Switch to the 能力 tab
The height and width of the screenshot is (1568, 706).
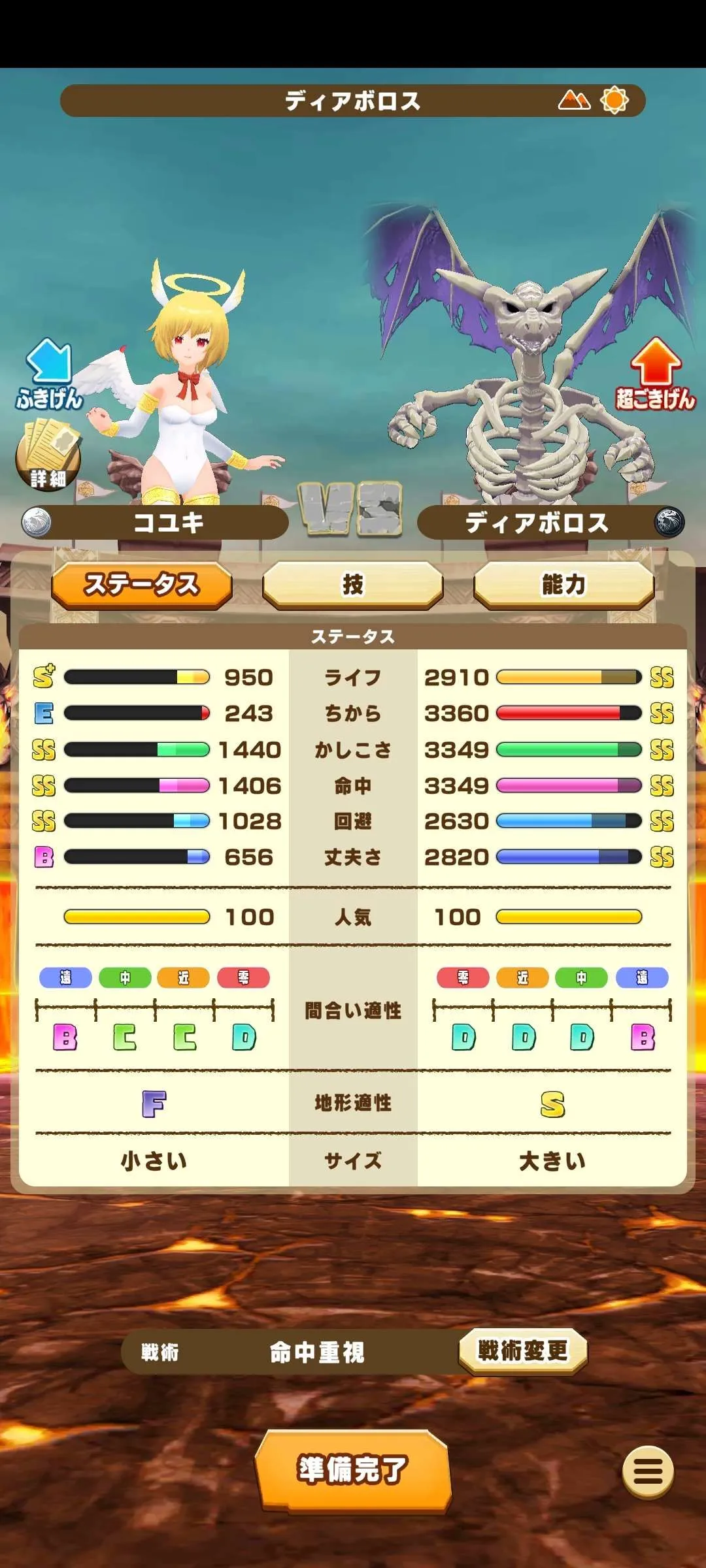tap(563, 584)
